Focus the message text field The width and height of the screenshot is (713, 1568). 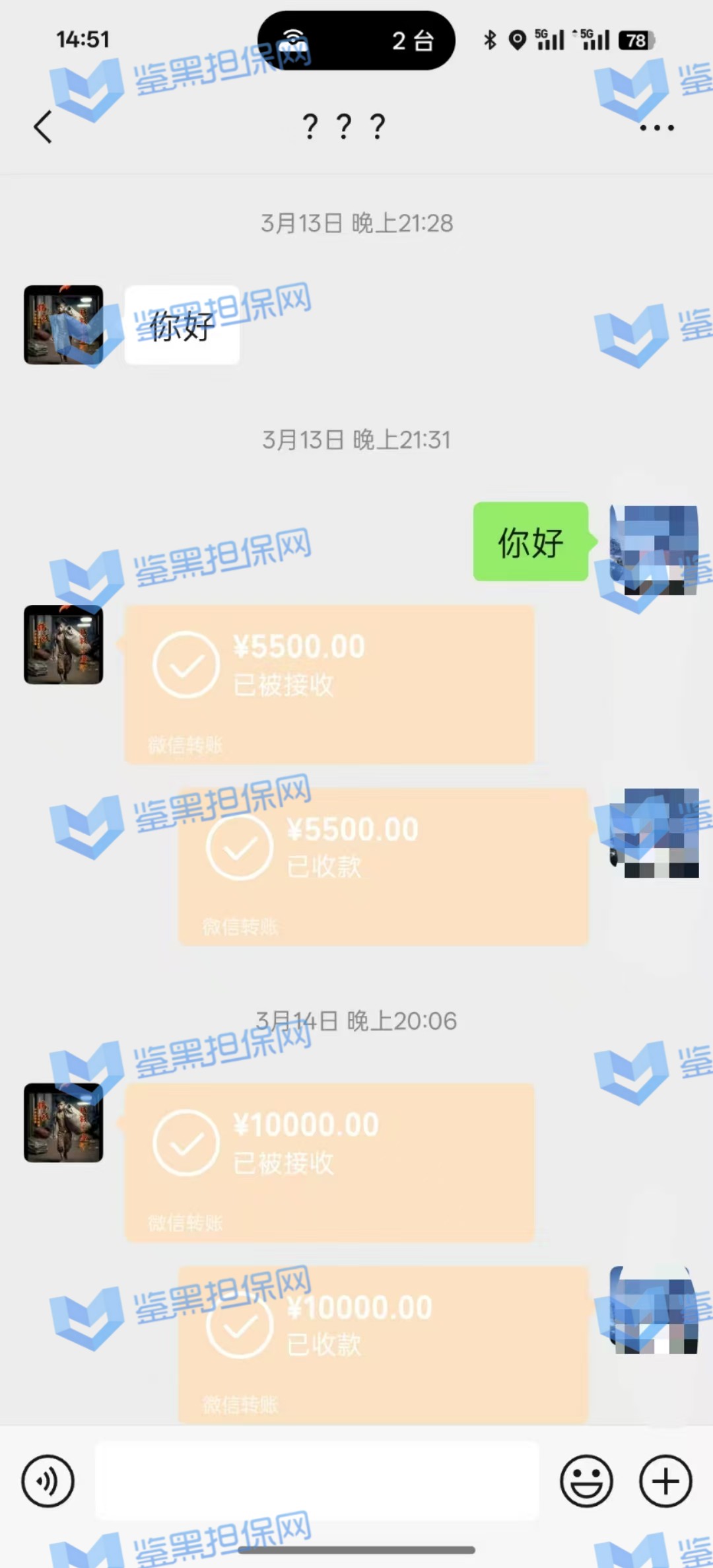[317, 1481]
